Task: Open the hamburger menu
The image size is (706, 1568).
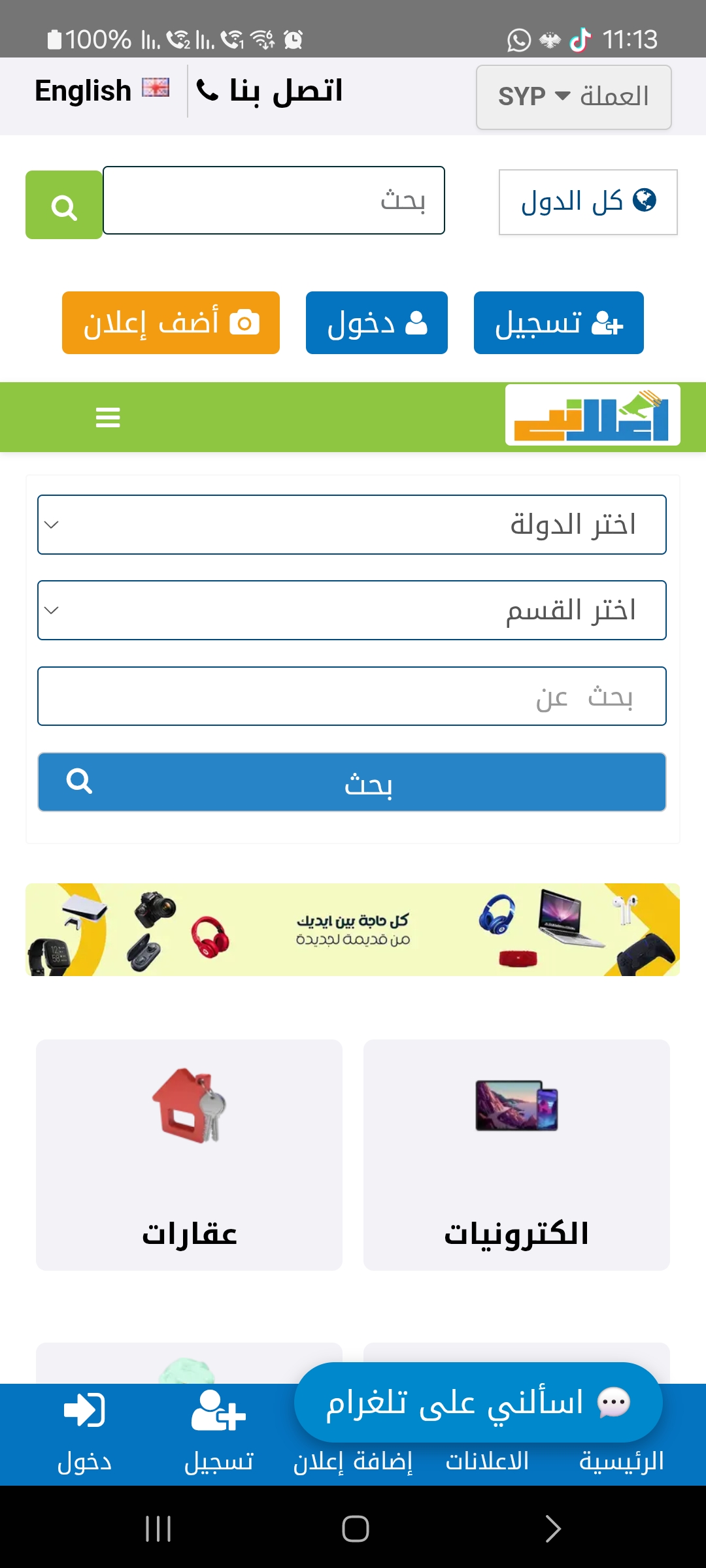Action: 108,417
